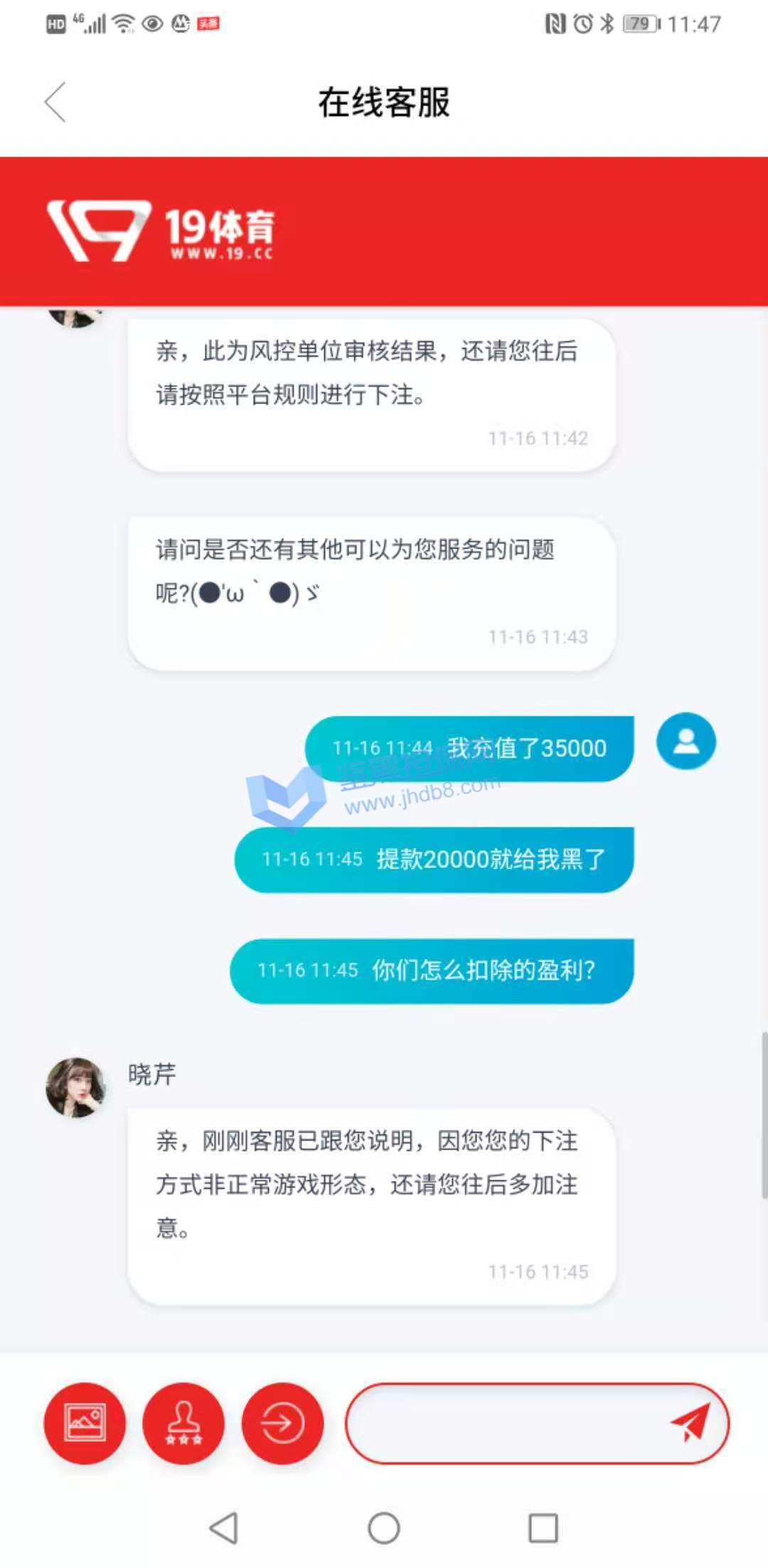Tap 晓芹's agent avatar
The width and height of the screenshot is (768, 1568).
[x=76, y=1087]
